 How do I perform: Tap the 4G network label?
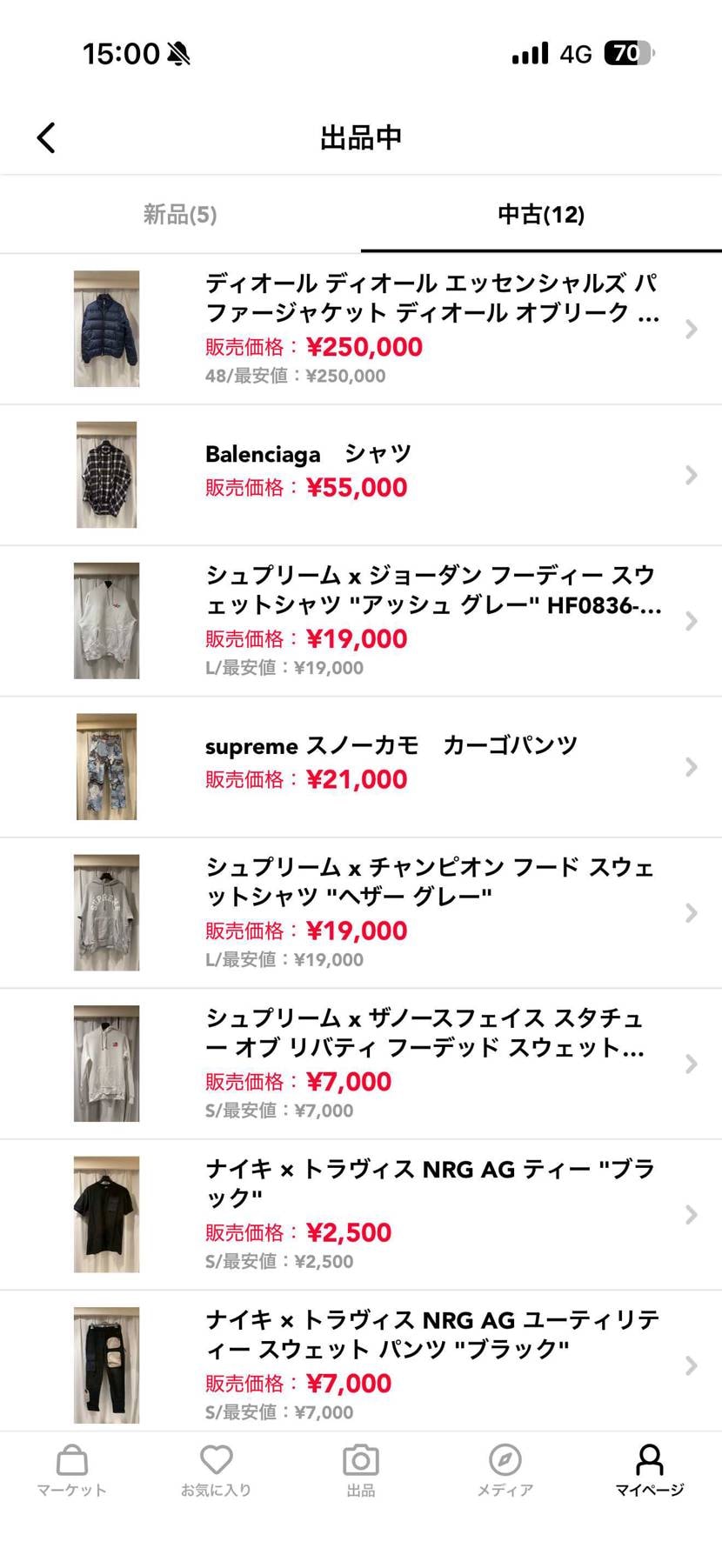point(576,52)
